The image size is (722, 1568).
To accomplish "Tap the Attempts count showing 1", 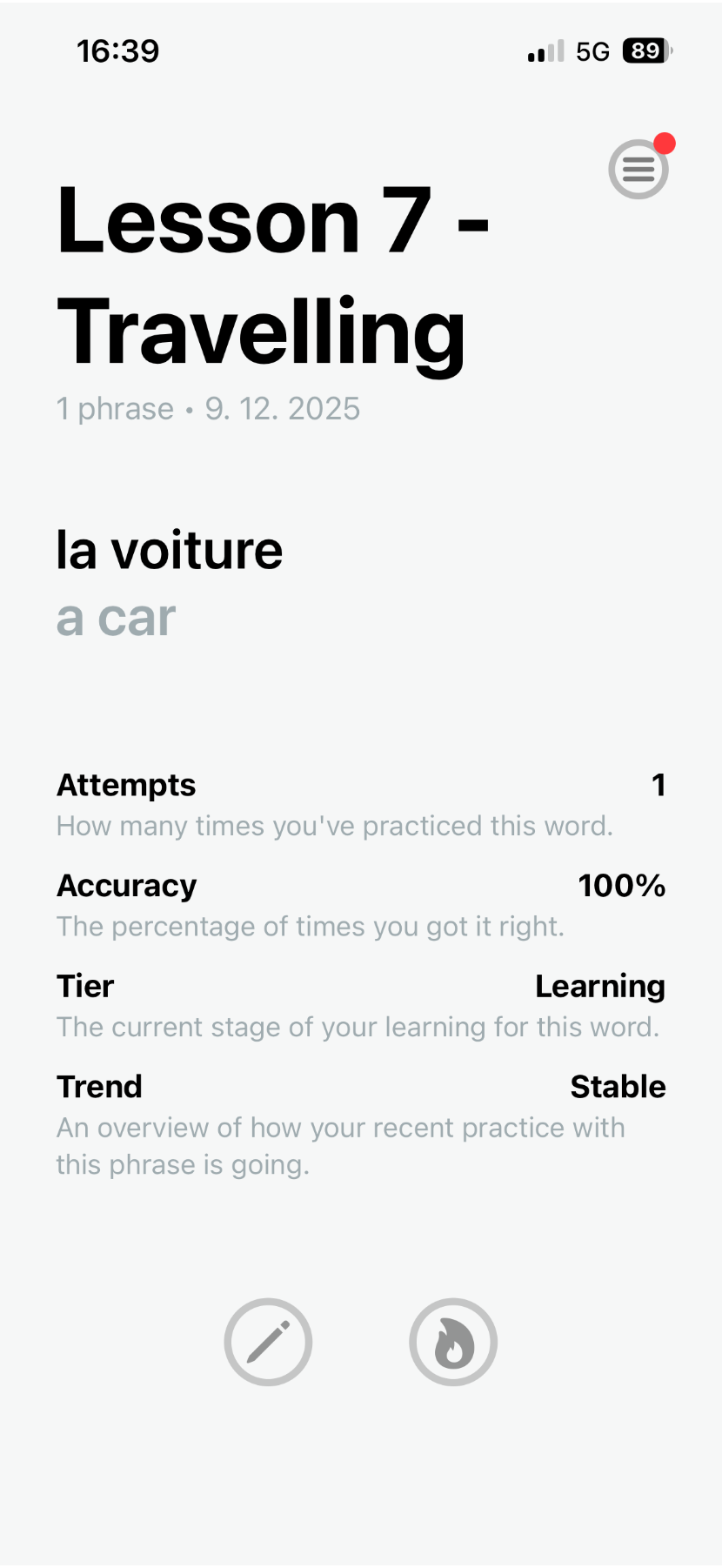I will point(659,784).
